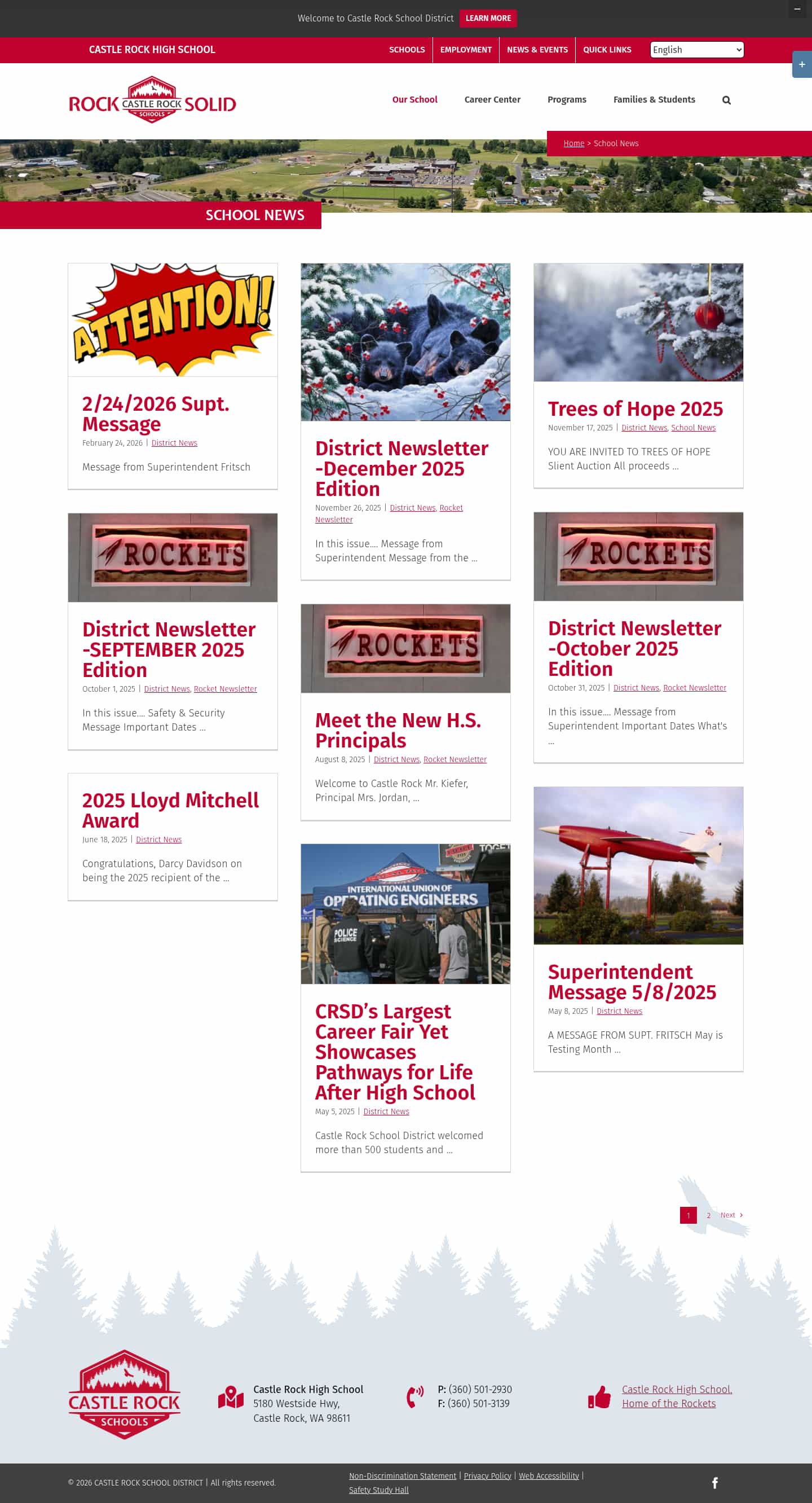Open the Employment menu
This screenshot has width=812, height=1503.
[466, 50]
